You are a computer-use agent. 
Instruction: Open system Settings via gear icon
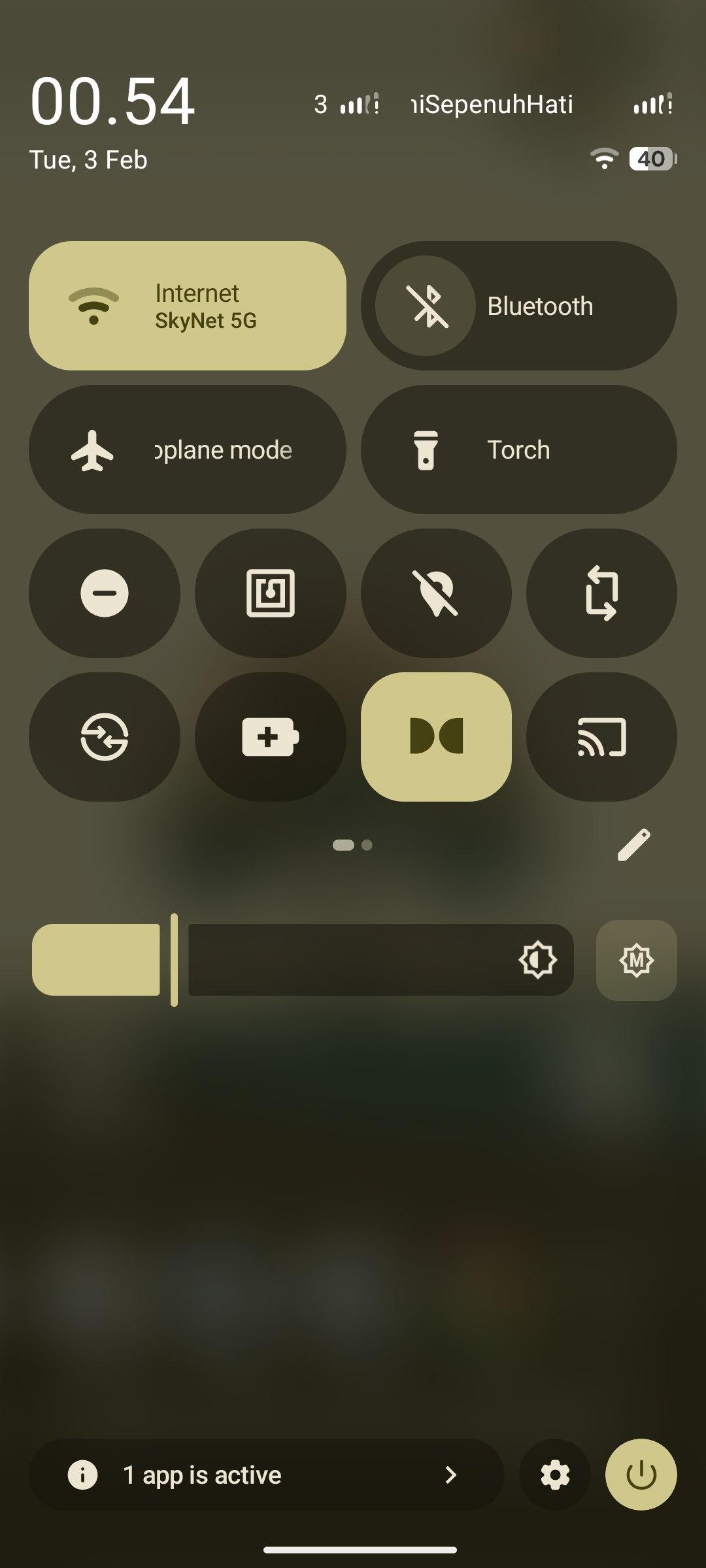pyautogui.click(x=554, y=1475)
